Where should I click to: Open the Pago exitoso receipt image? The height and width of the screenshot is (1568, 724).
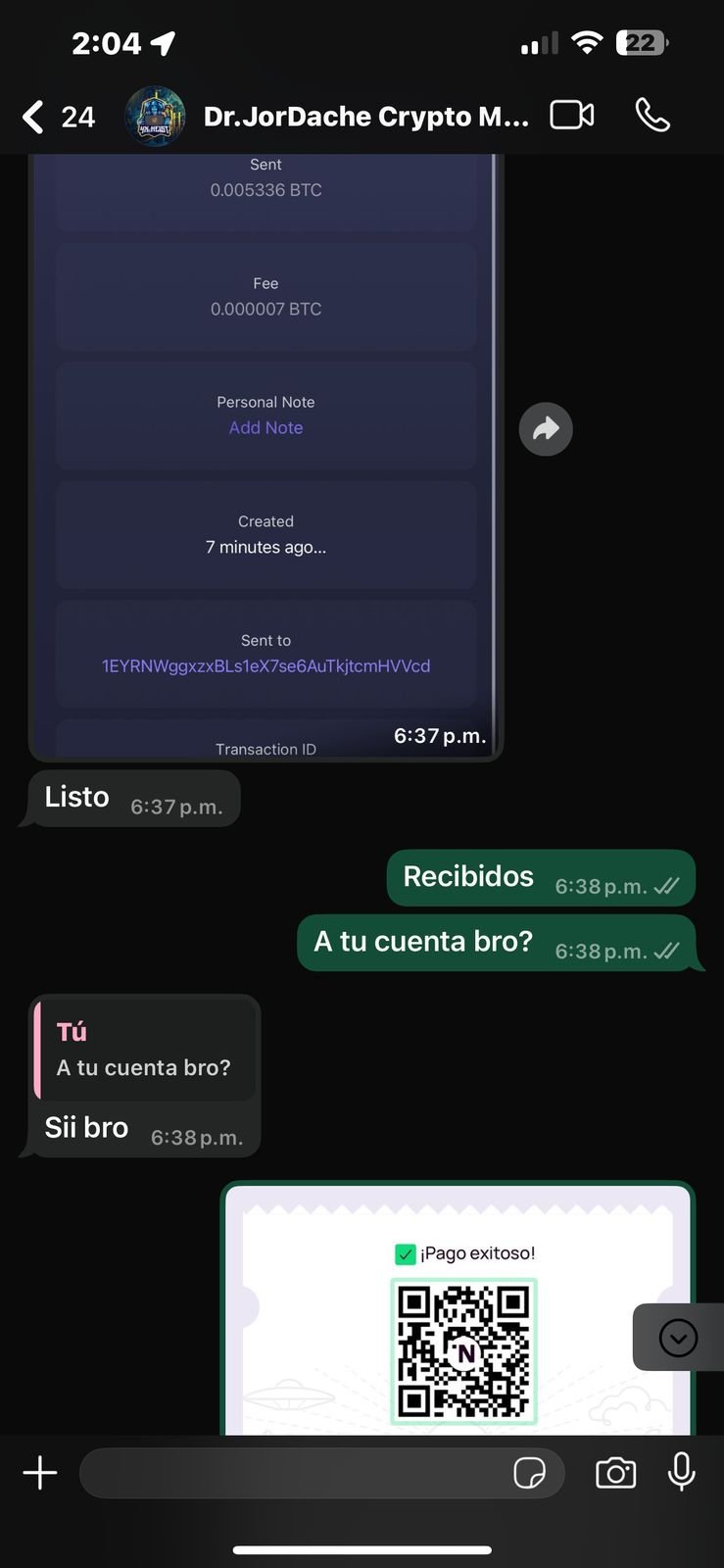coord(458,1313)
